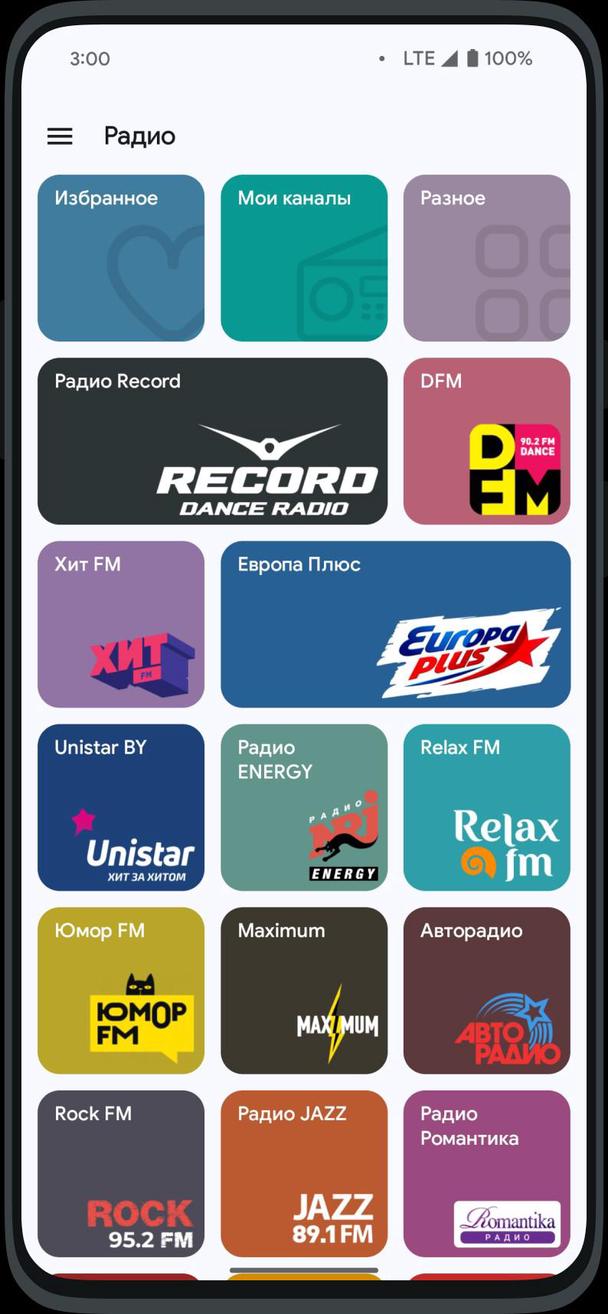Choose the Unistar BY station
608x1314 pixels.
click(x=121, y=807)
